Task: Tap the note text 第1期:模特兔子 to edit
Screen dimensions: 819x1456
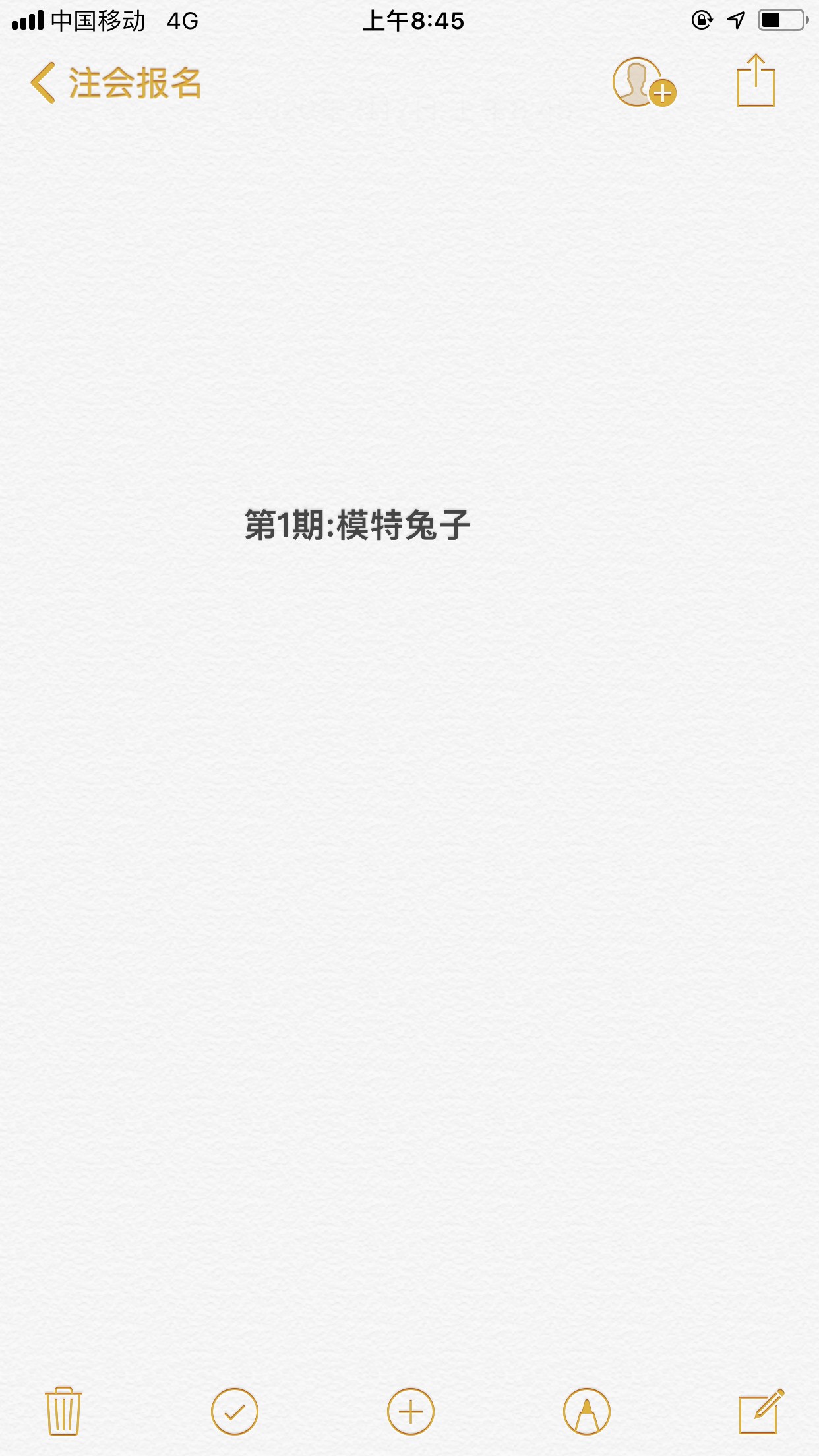Action: click(357, 525)
